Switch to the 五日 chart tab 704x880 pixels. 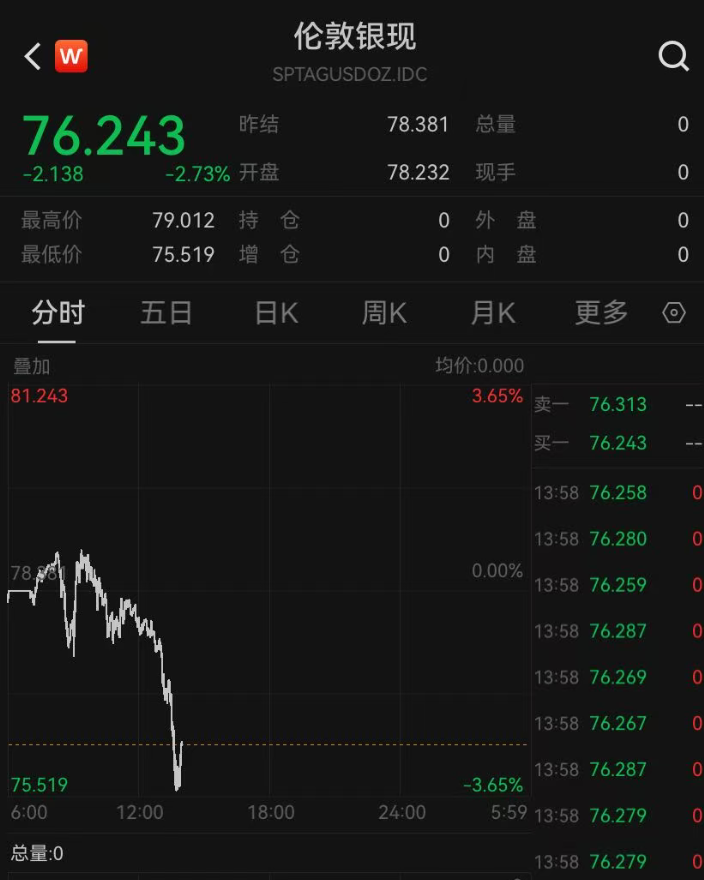pyautogui.click(x=166, y=313)
